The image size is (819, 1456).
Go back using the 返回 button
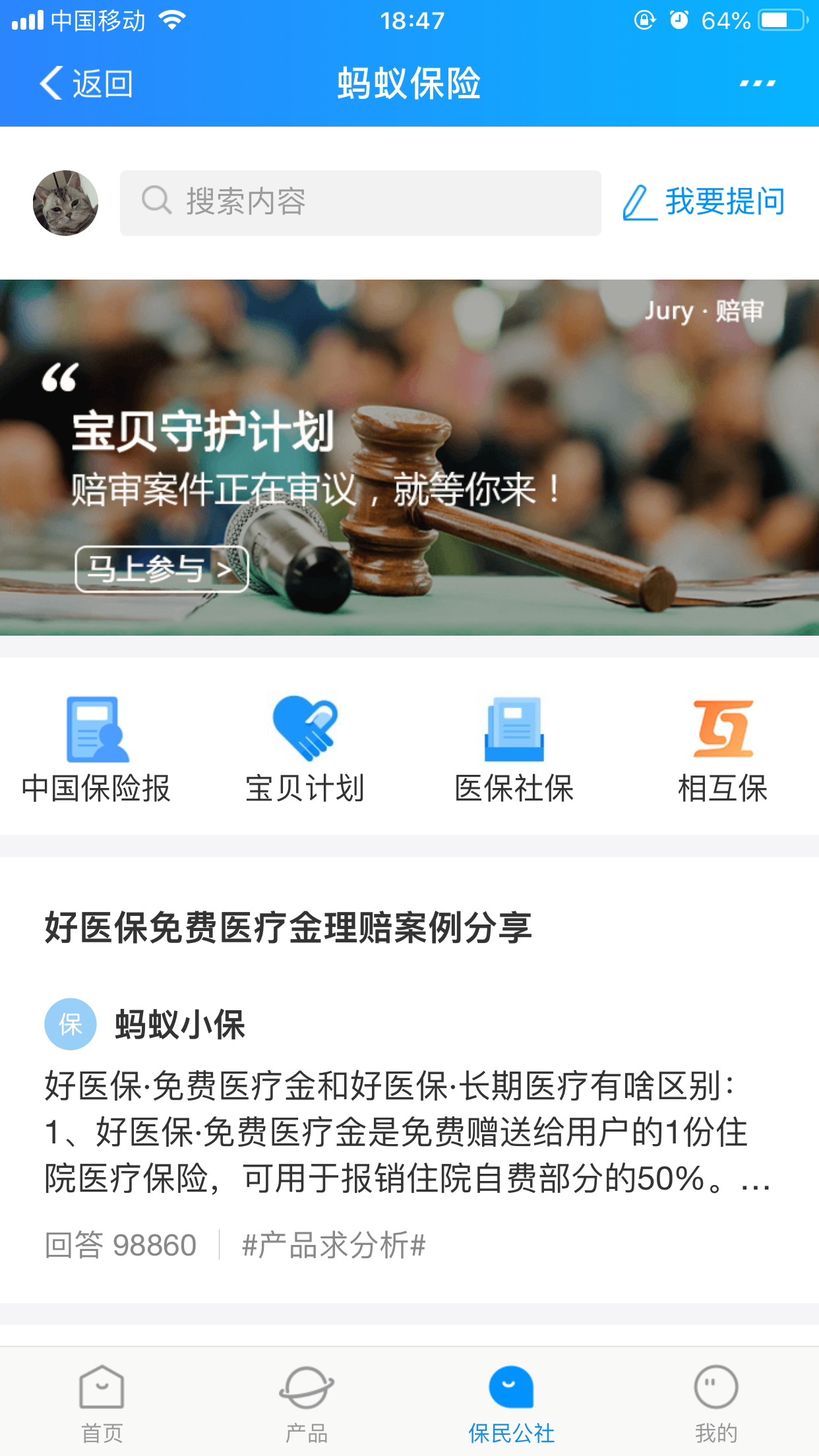[x=86, y=84]
